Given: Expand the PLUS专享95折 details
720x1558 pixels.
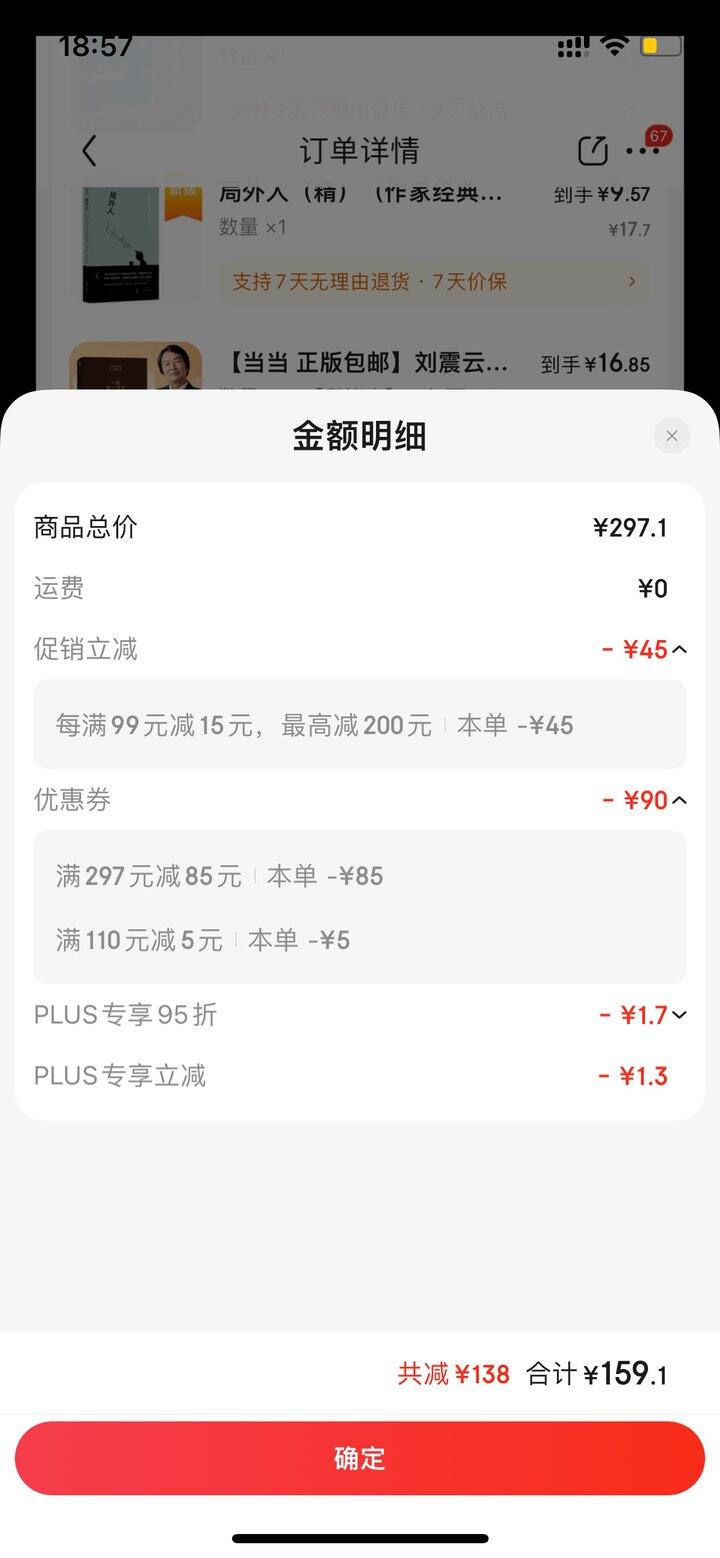Looking at the screenshot, I should [680, 1015].
